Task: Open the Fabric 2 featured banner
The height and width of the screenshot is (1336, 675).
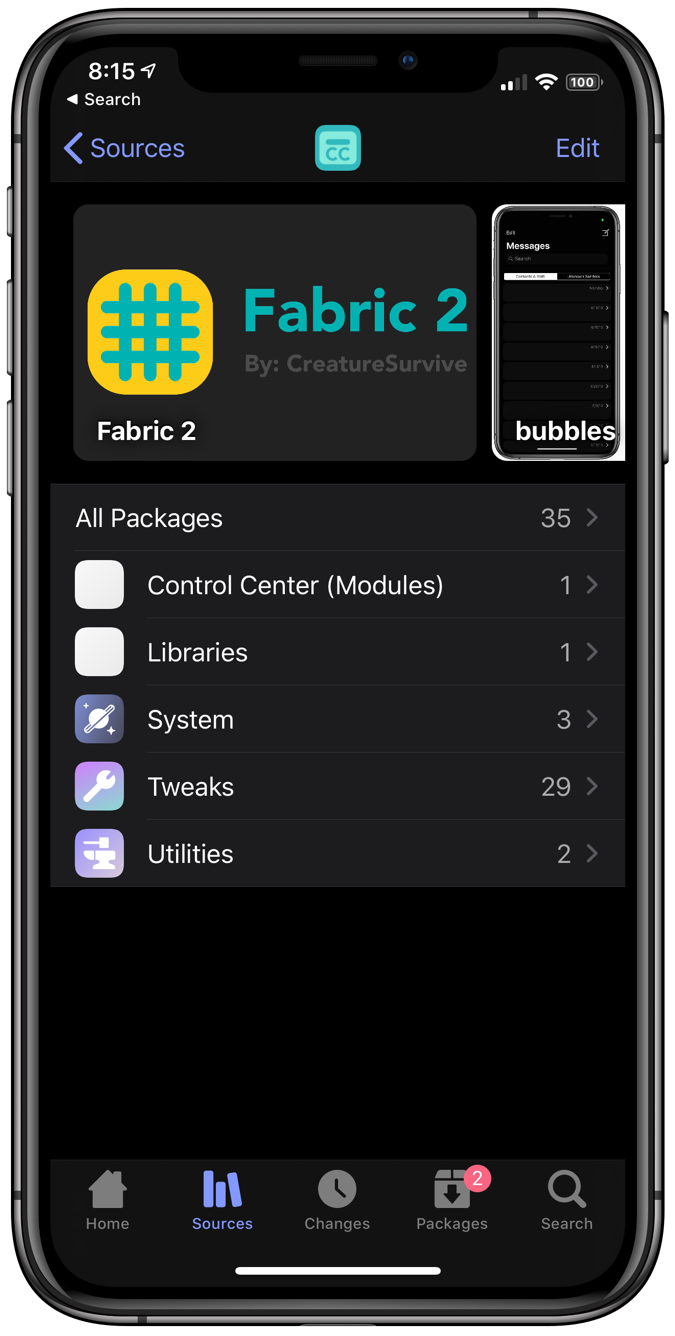Action: pyautogui.click(x=275, y=333)
